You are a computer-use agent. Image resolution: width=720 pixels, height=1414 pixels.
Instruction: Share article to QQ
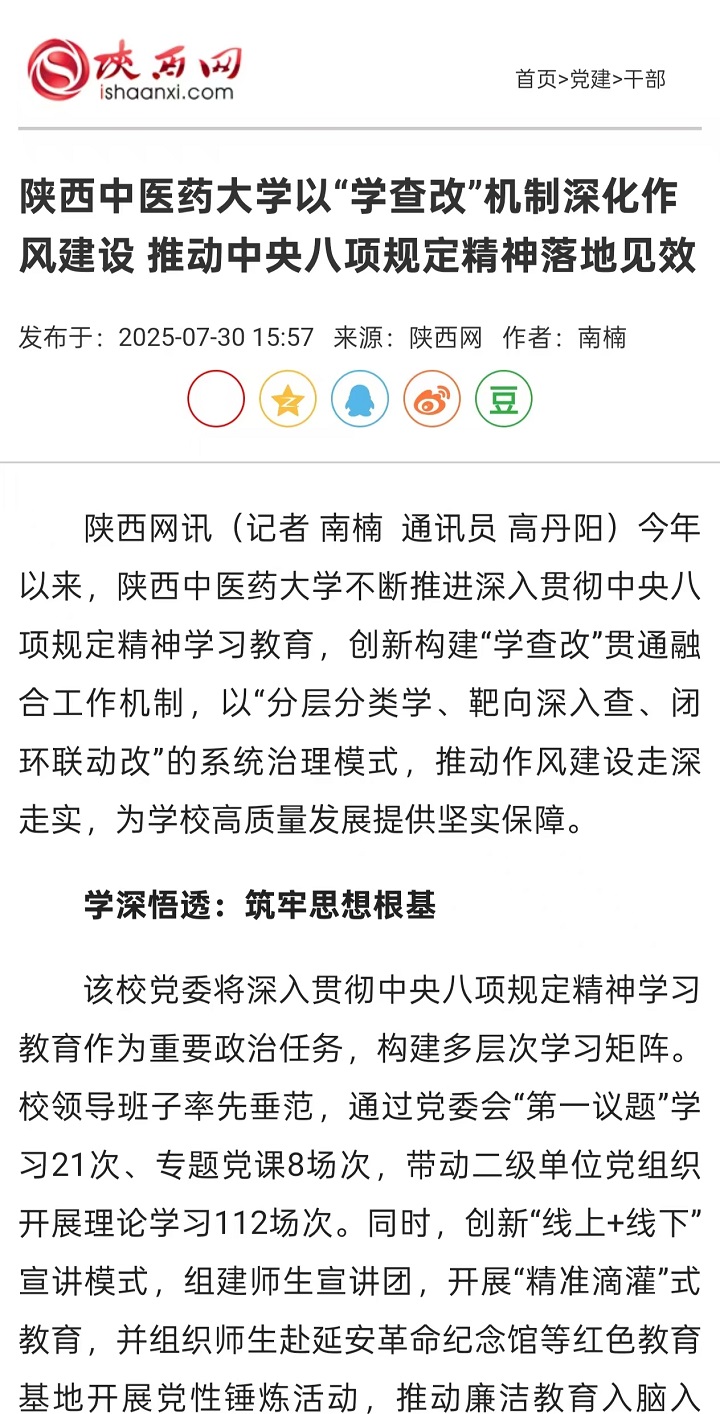coord(360,399)
